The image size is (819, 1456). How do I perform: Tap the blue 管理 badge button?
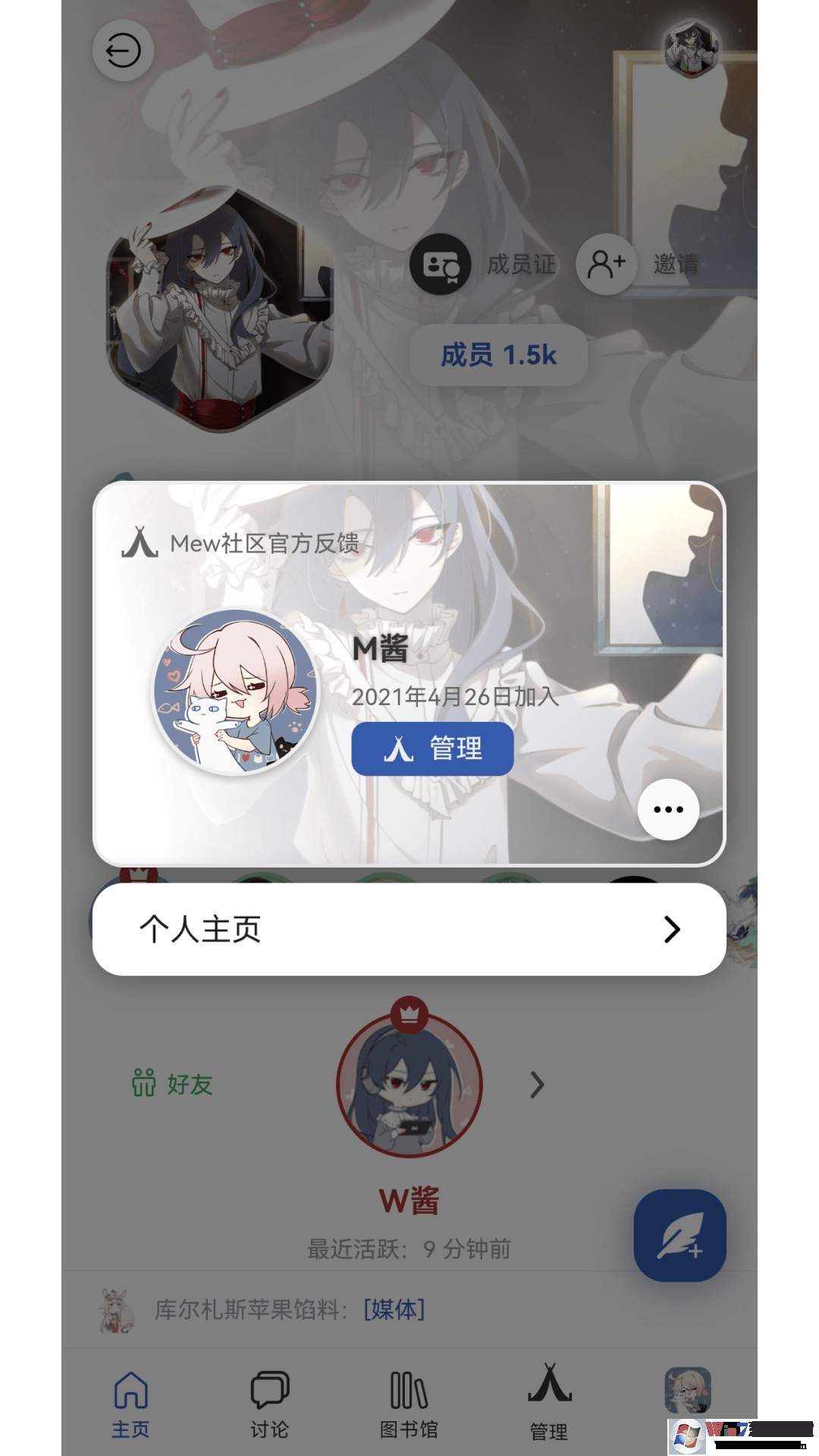click(x=432, y=748)
